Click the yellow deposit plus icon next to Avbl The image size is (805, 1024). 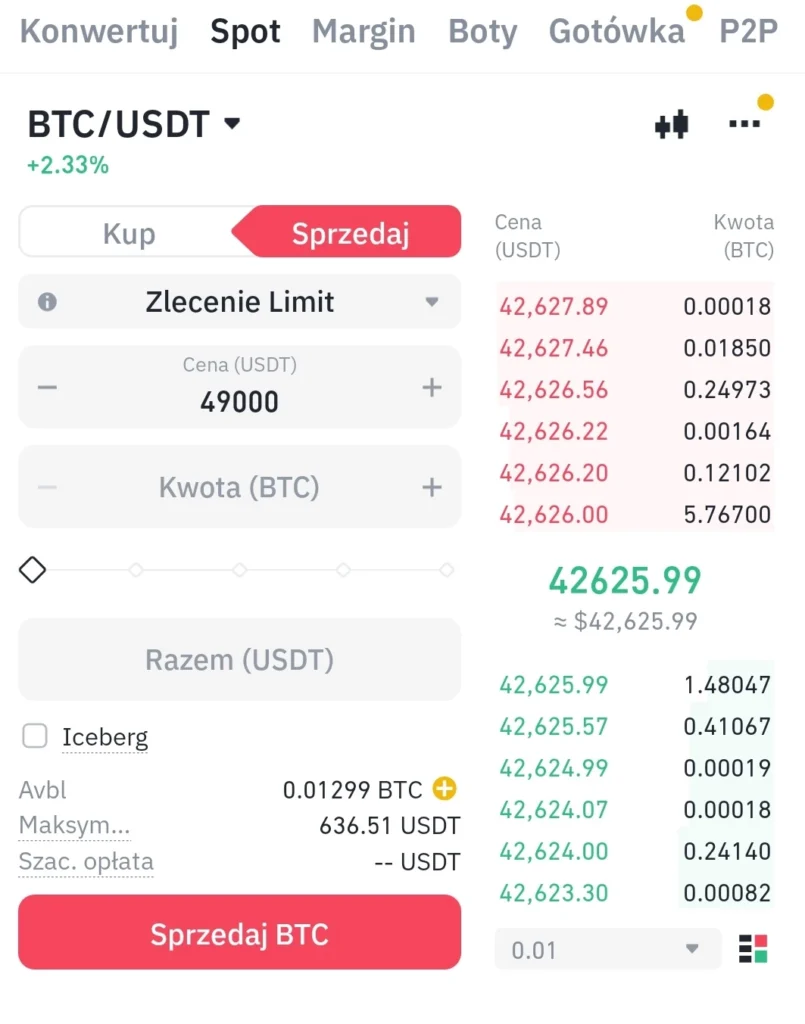tap(442, 789)
